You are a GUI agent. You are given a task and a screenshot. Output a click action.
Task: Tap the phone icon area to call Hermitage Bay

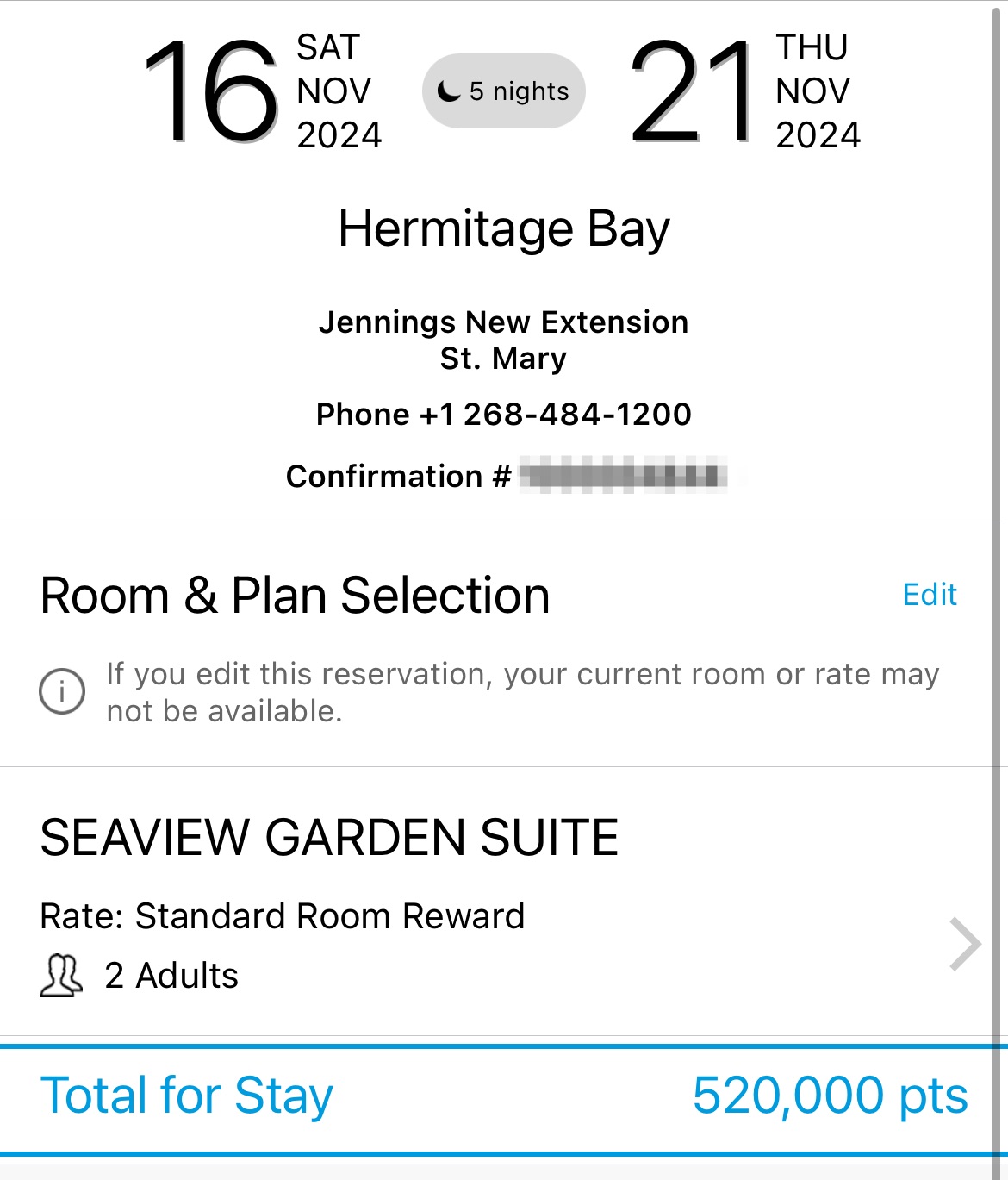click(503, 414)
